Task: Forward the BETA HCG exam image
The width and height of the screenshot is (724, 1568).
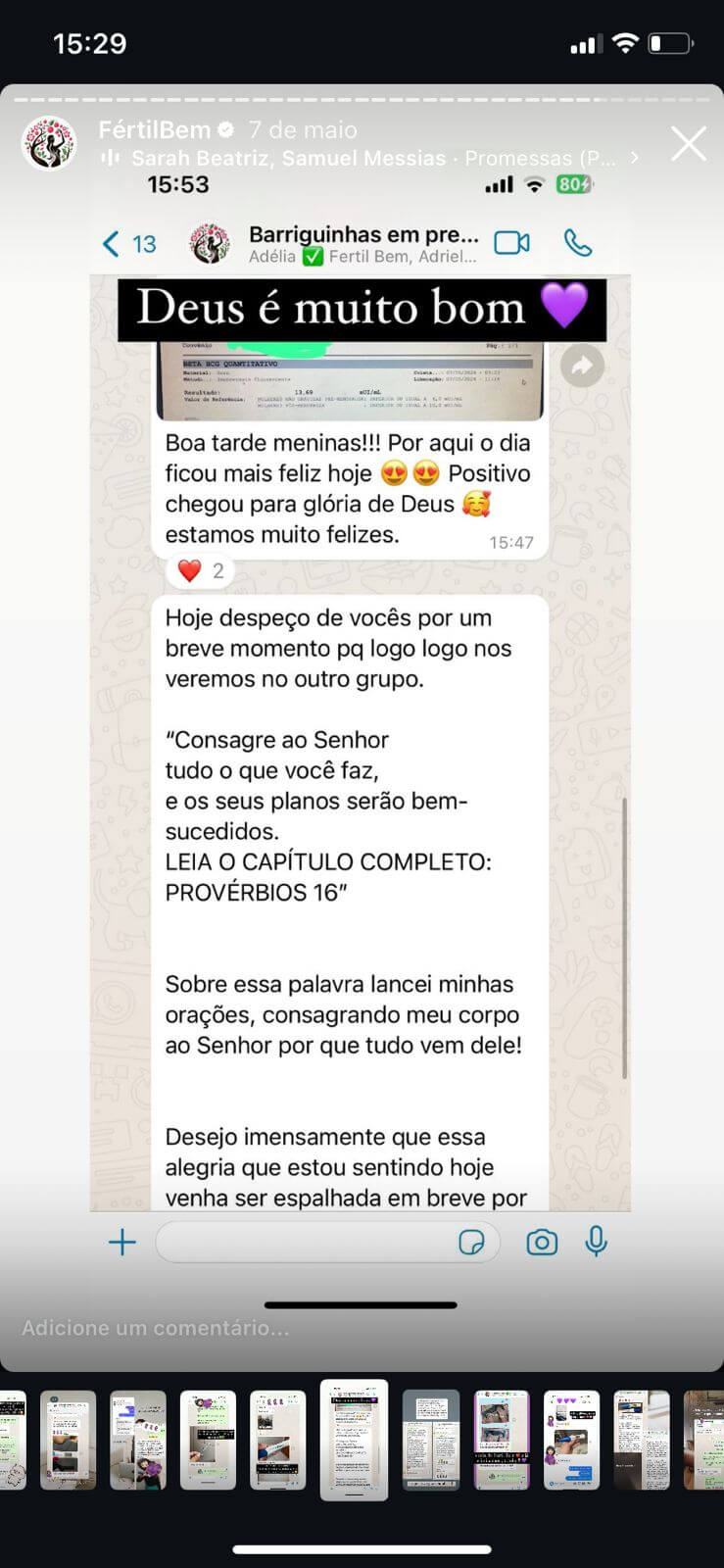Action: pos(583,364)
